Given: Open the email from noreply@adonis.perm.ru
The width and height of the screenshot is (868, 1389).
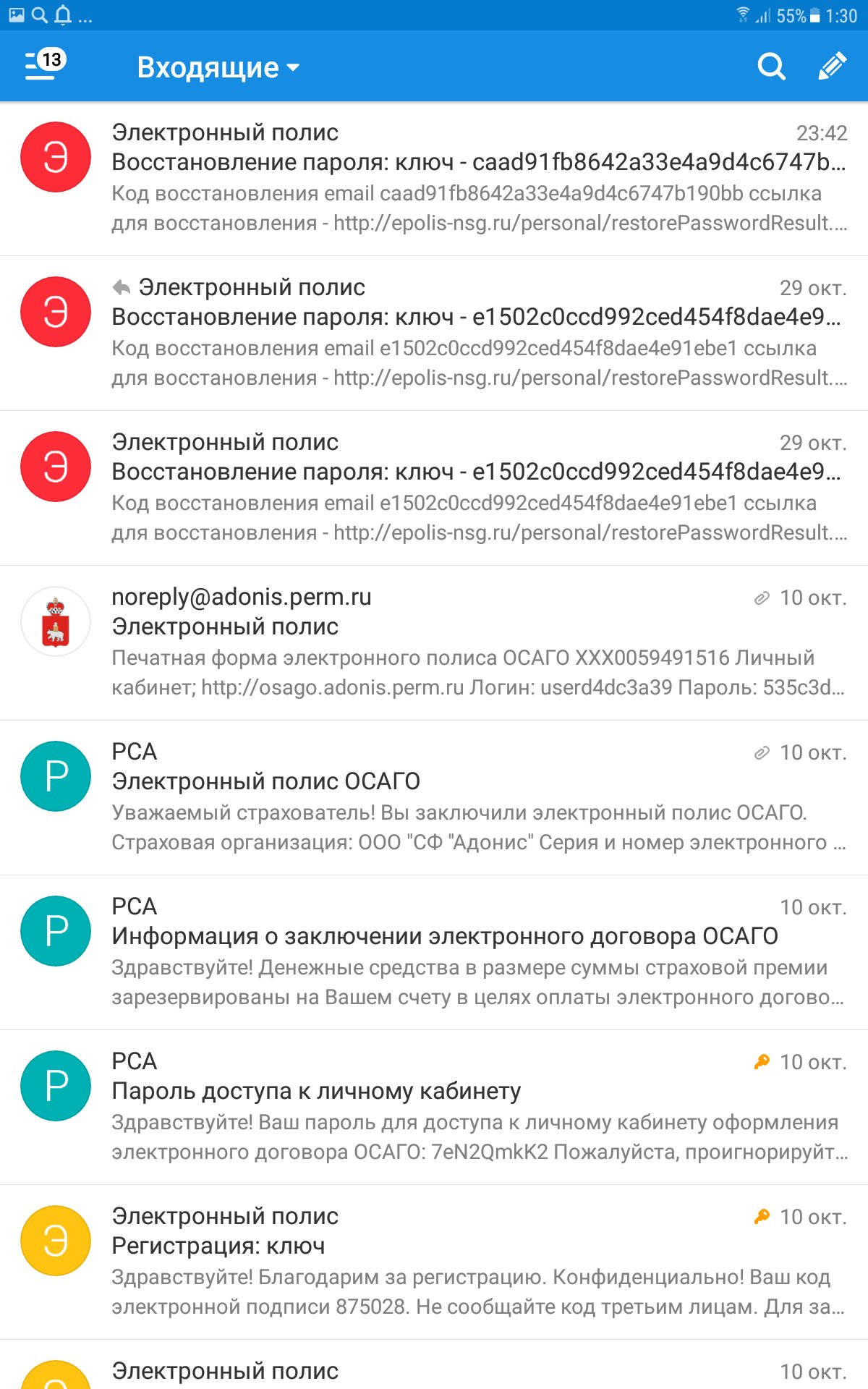Looking at the screenshot, I should [x=434, y=643].
